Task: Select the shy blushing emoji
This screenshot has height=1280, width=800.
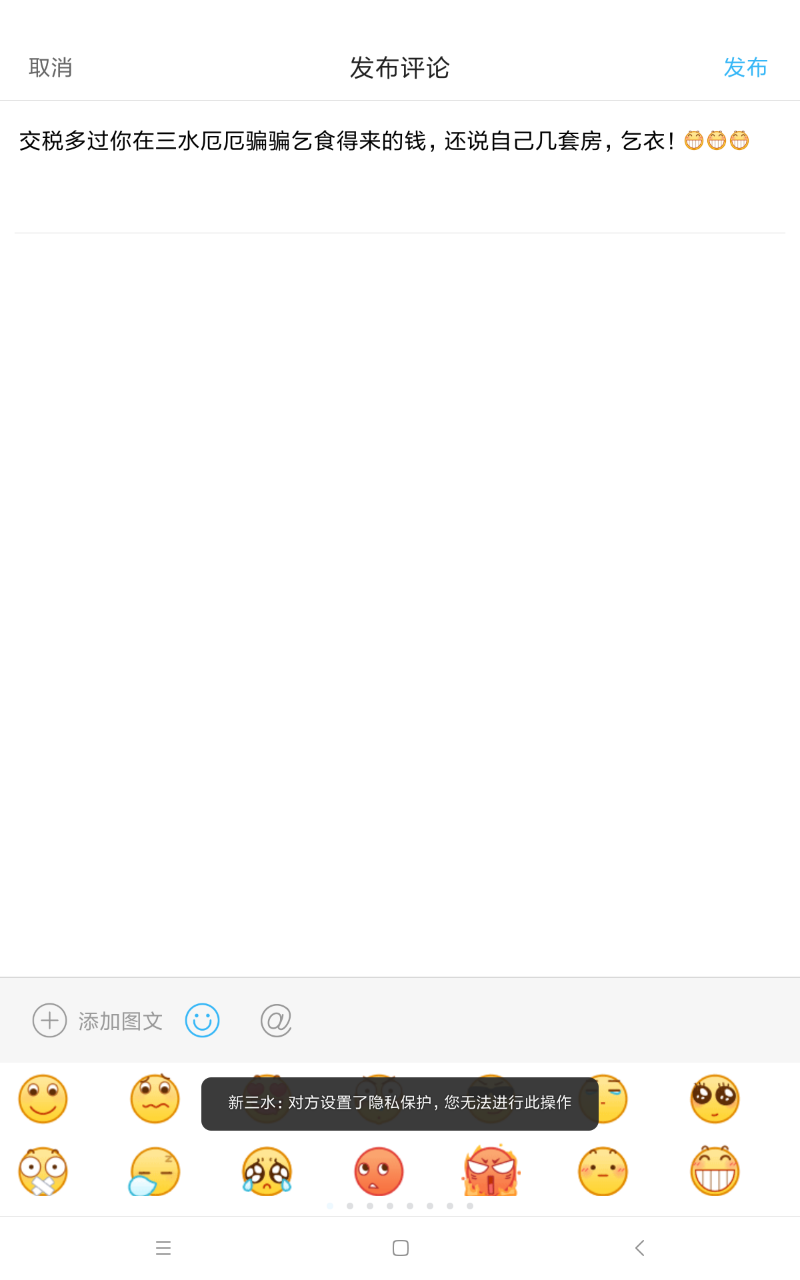Action: coord(603,1171)
